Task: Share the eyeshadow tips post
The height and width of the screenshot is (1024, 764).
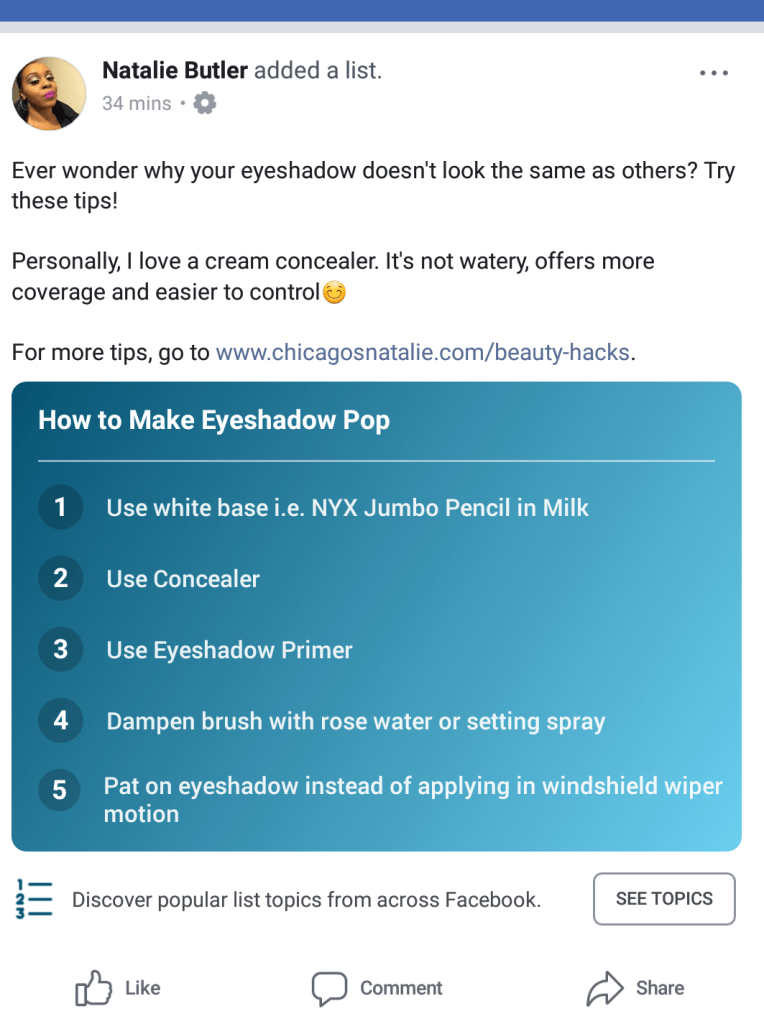Action: (x=635, y=988)
